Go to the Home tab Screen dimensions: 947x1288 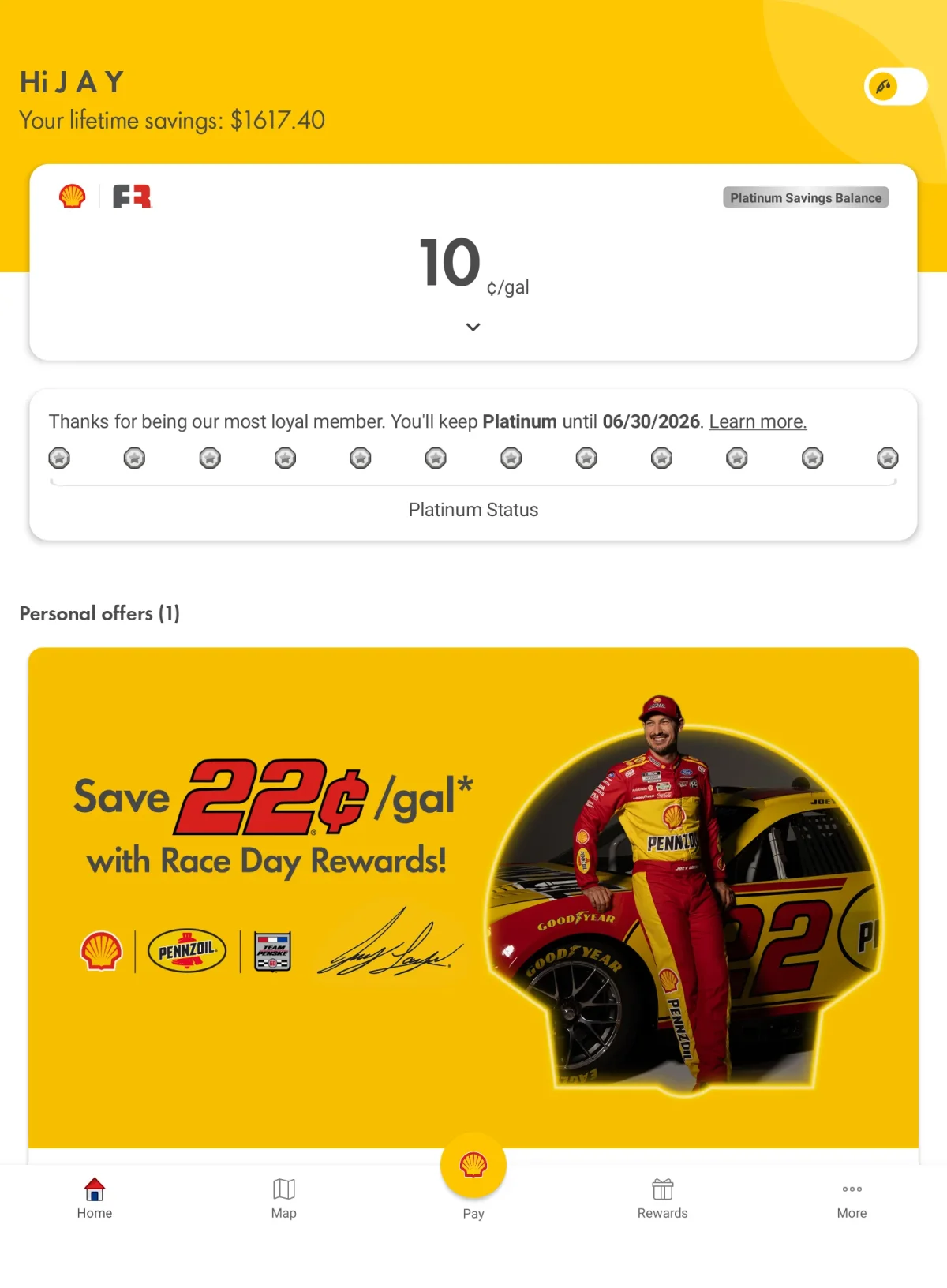tap(95, 1198)
